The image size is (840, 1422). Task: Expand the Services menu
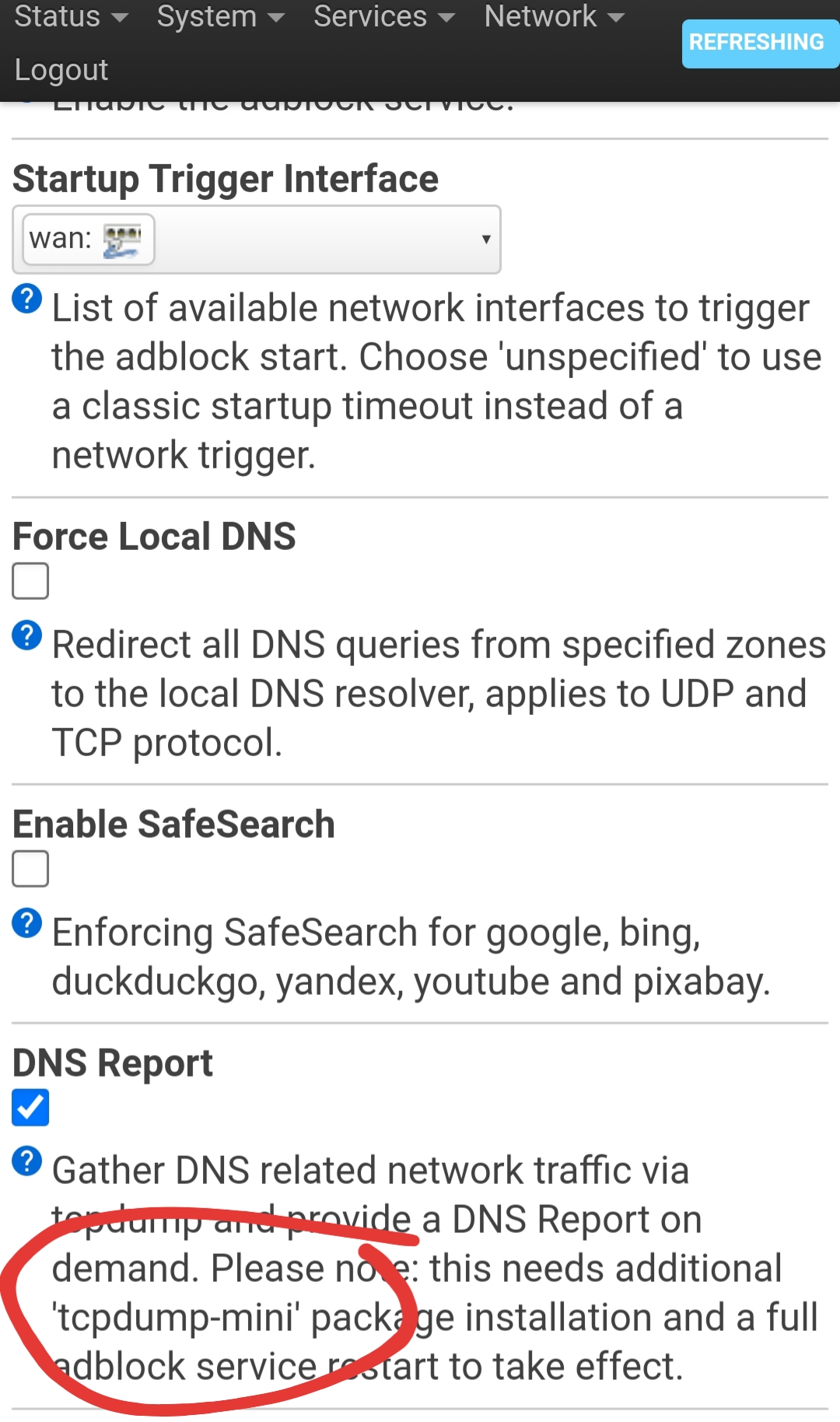tap(384, 17)
